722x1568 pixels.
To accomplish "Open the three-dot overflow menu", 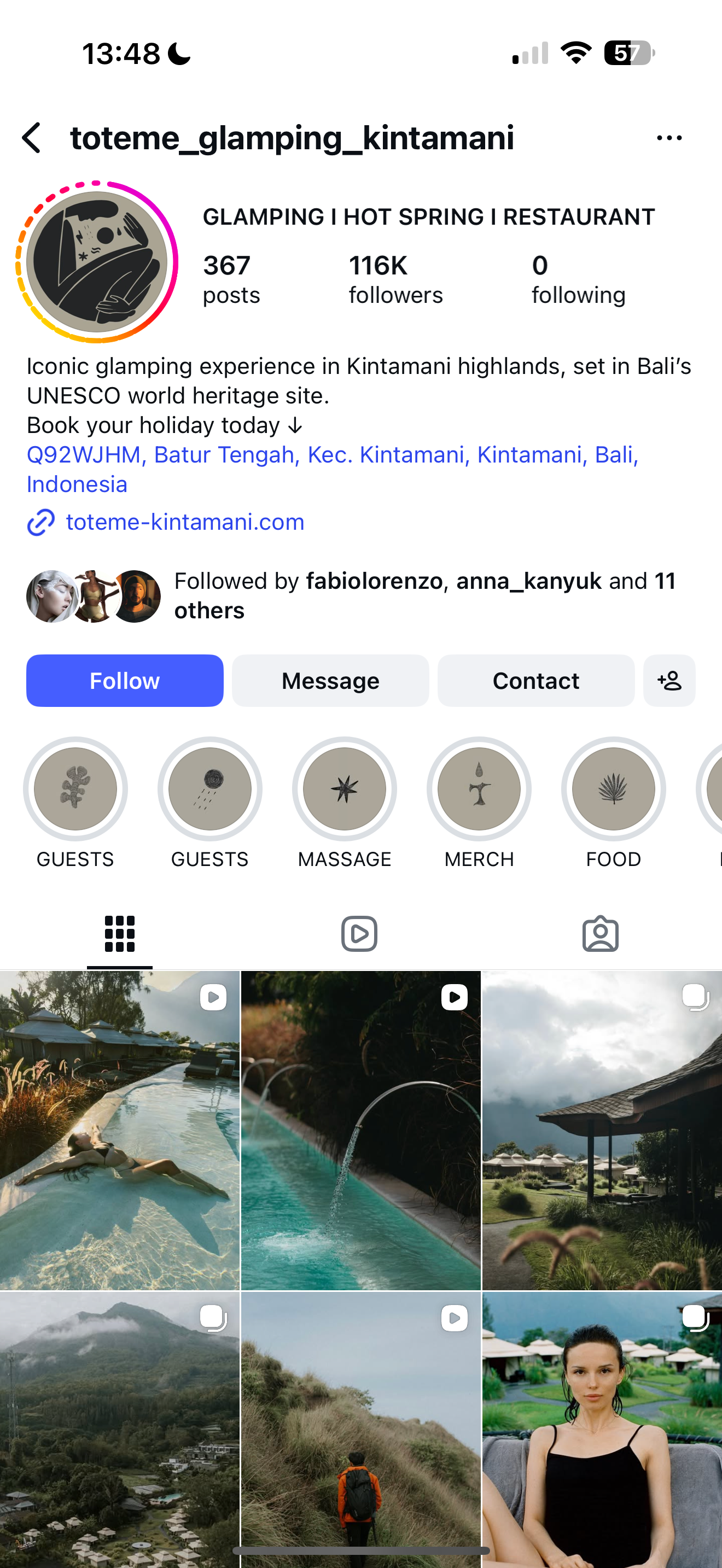I will point(669,138).
